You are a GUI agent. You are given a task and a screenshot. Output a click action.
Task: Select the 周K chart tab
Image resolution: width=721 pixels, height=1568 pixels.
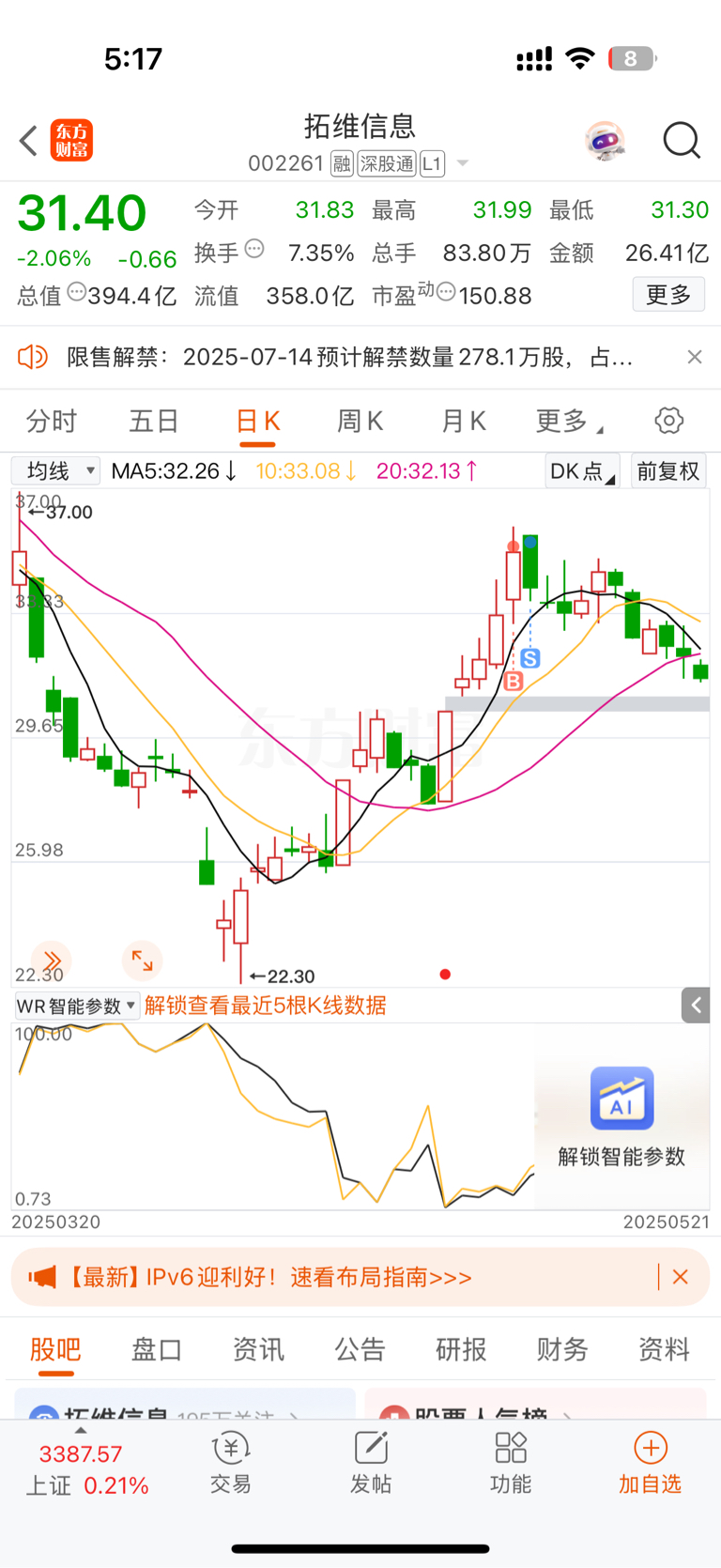coord(360,421)
